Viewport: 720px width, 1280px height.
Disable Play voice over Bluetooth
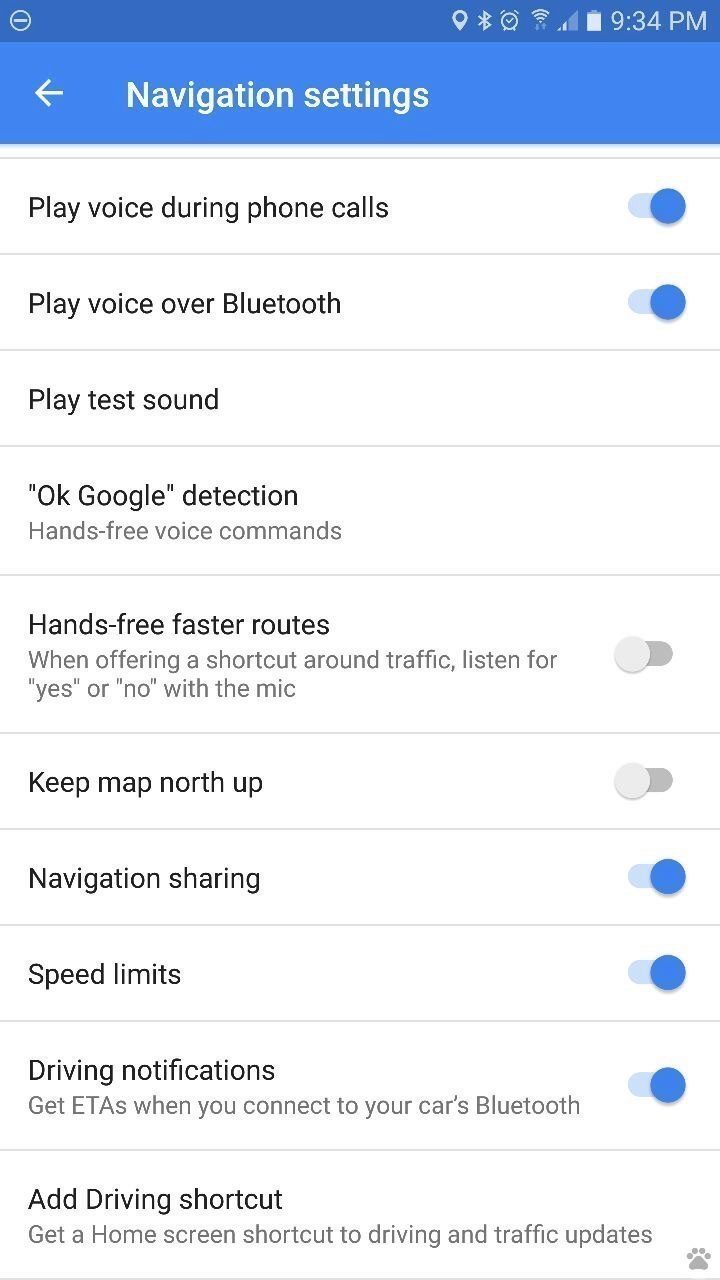click(656, 303)
